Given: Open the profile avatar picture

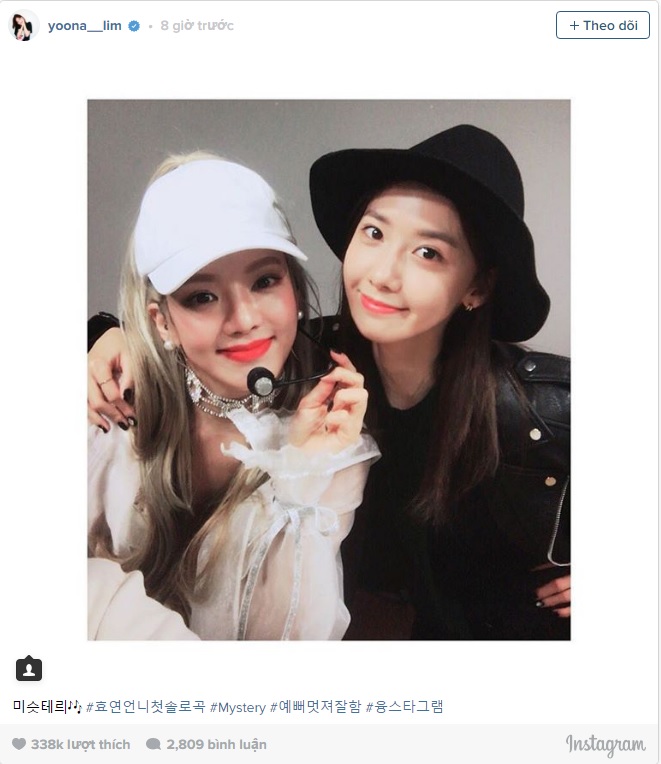Looking at the screenshot, I should 23,26.
